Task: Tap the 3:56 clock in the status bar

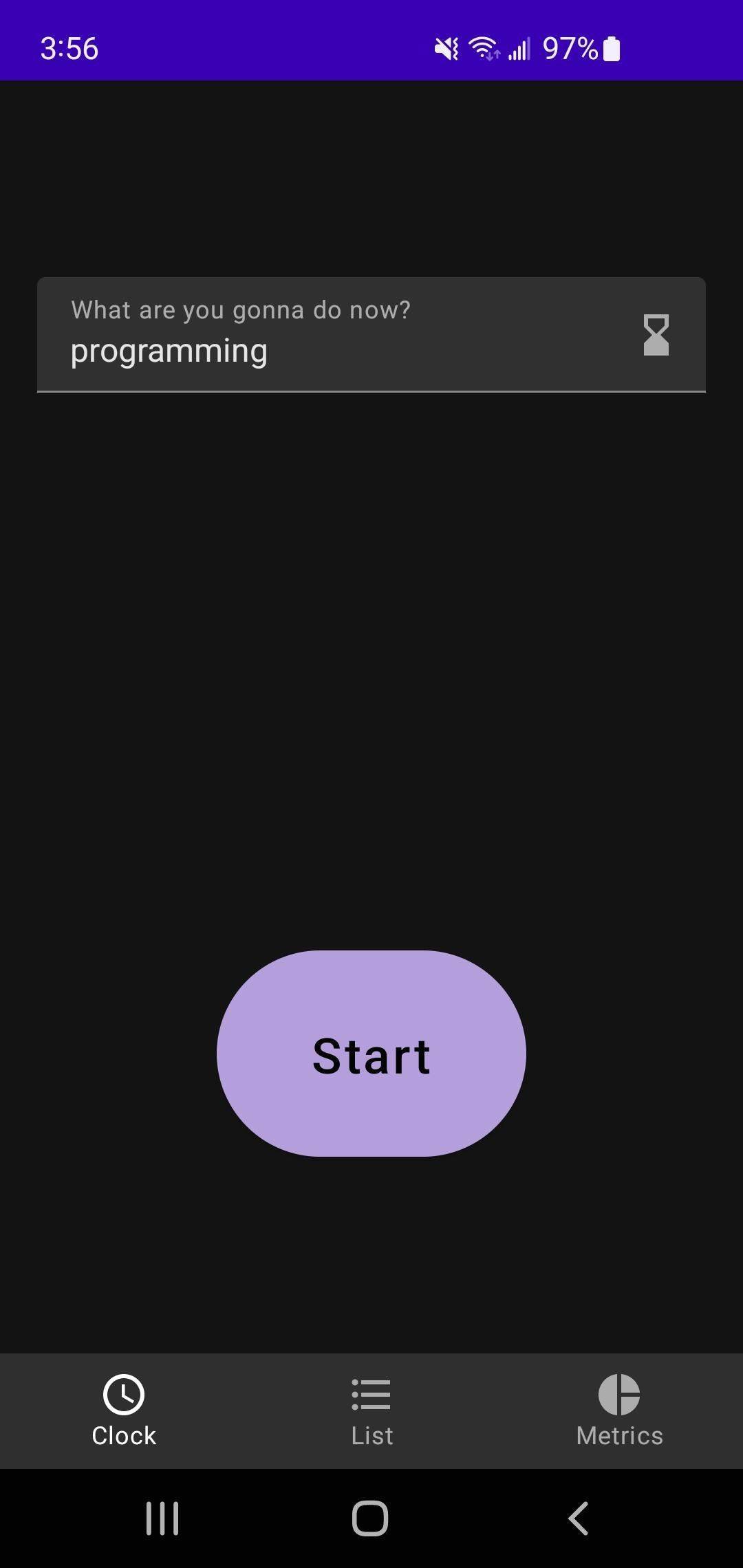Action: [x=69, y=47]
